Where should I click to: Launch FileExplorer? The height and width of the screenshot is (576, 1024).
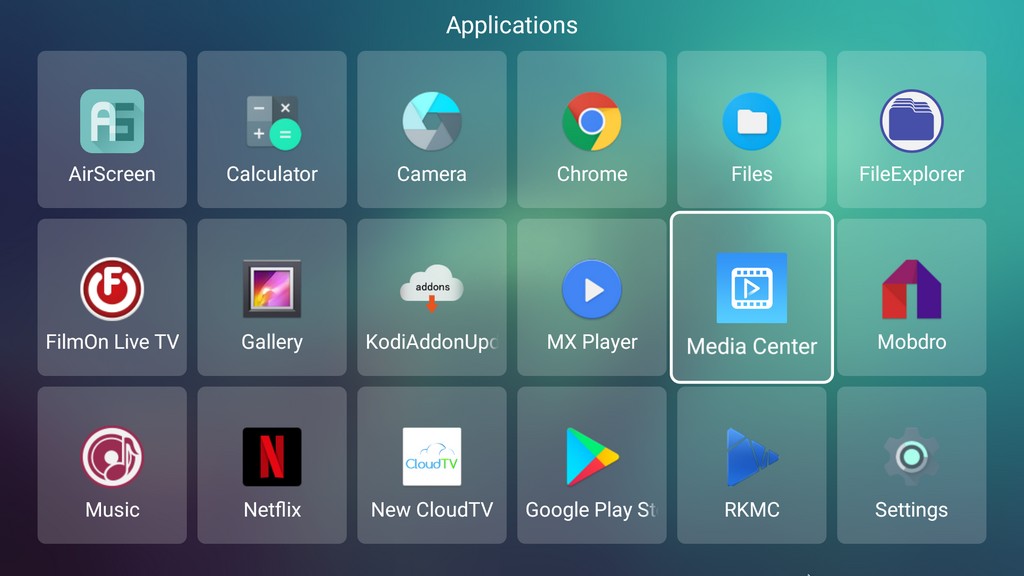(912, 130)
